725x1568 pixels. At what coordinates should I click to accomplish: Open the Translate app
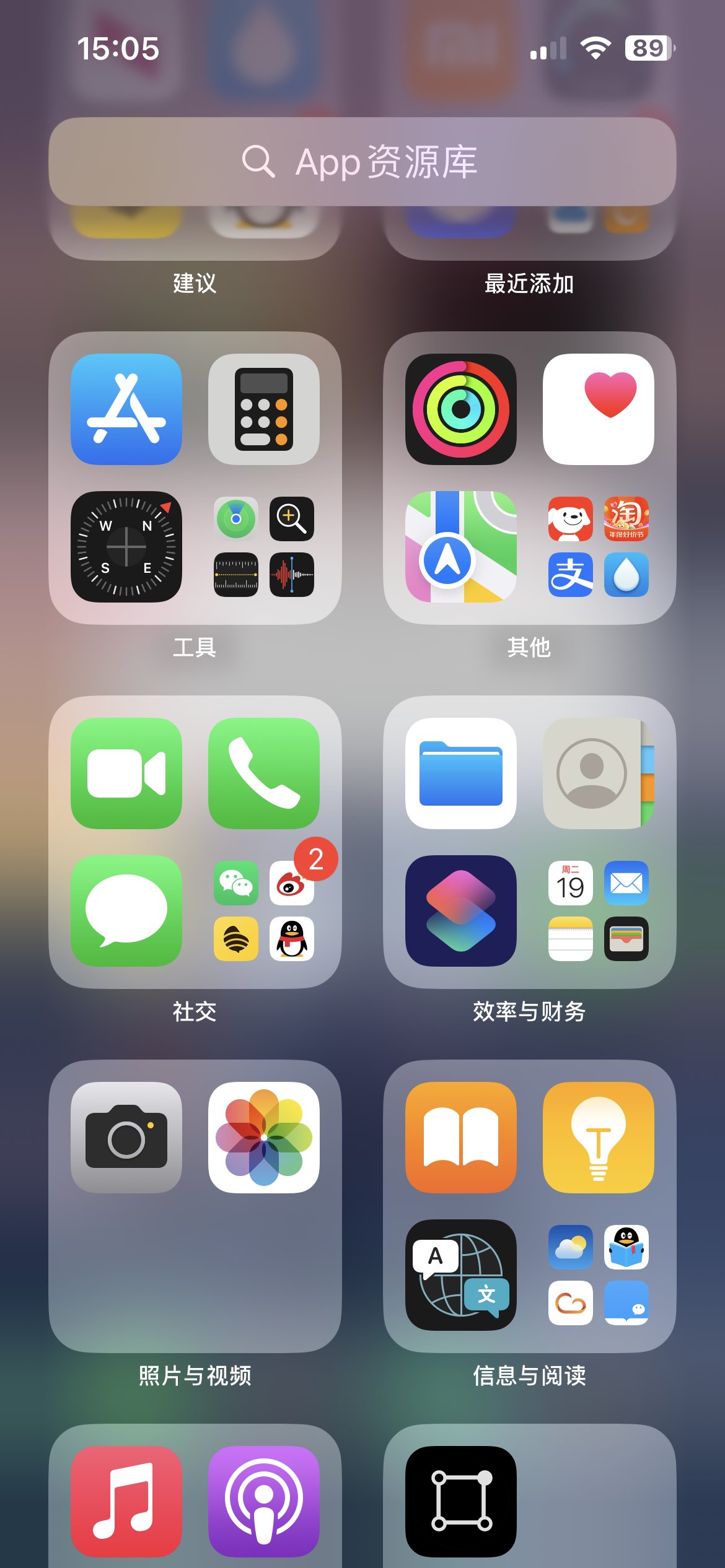pos(460,1275)
